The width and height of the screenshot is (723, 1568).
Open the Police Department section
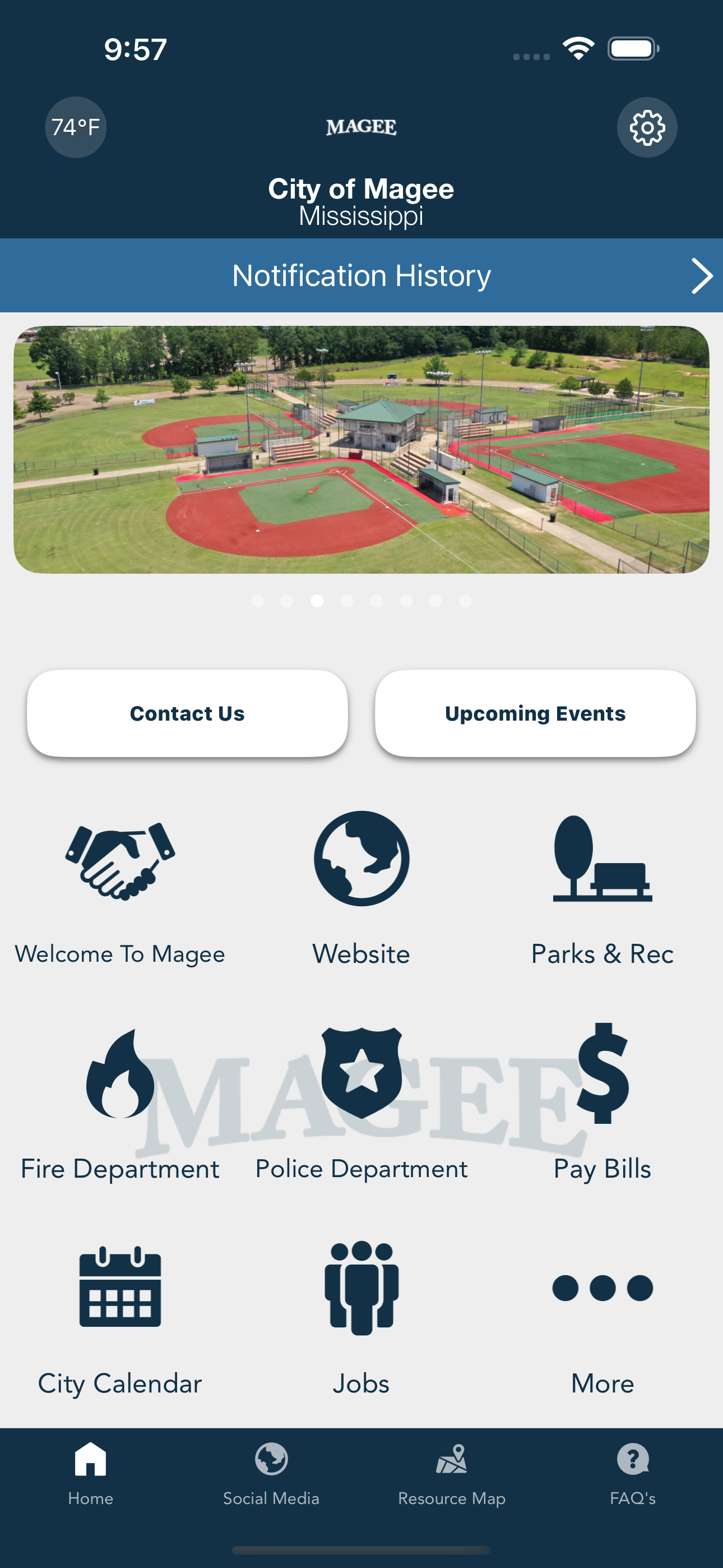[x=361, y=1105]
